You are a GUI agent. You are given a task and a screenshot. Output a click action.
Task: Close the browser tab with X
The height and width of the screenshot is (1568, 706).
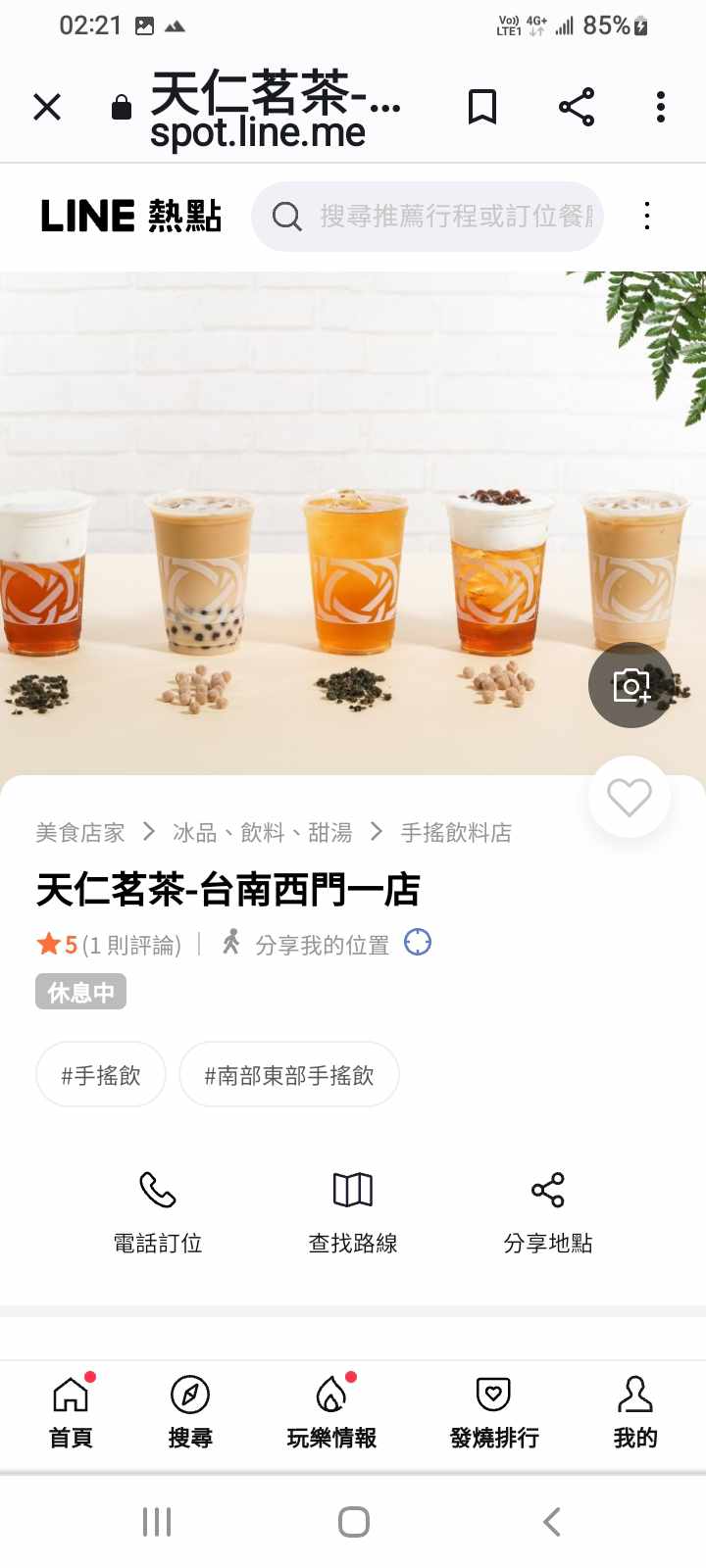click(x=47, y=107)
